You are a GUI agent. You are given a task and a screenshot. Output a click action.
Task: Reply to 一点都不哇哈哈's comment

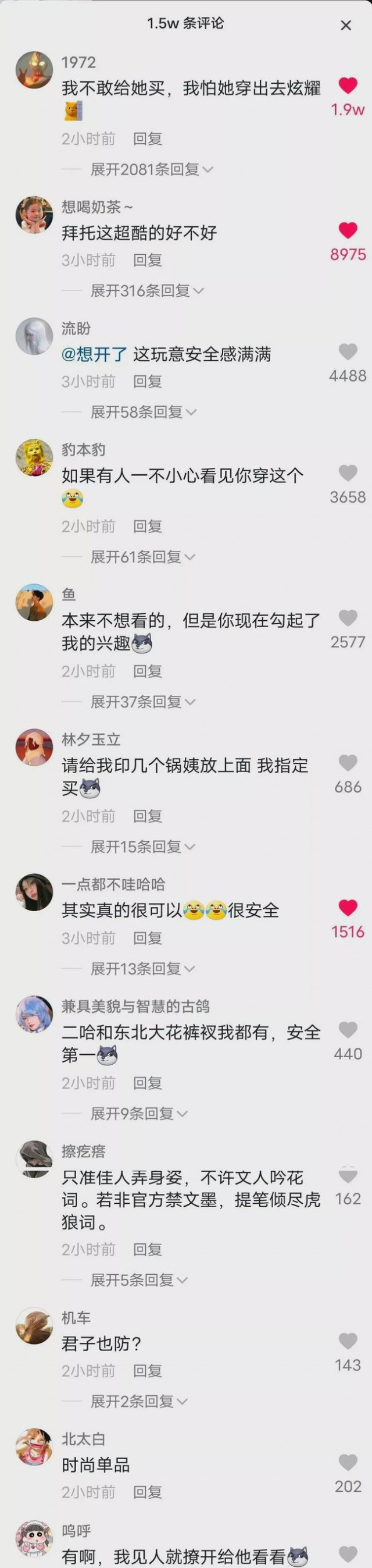[x=148, y=938]
